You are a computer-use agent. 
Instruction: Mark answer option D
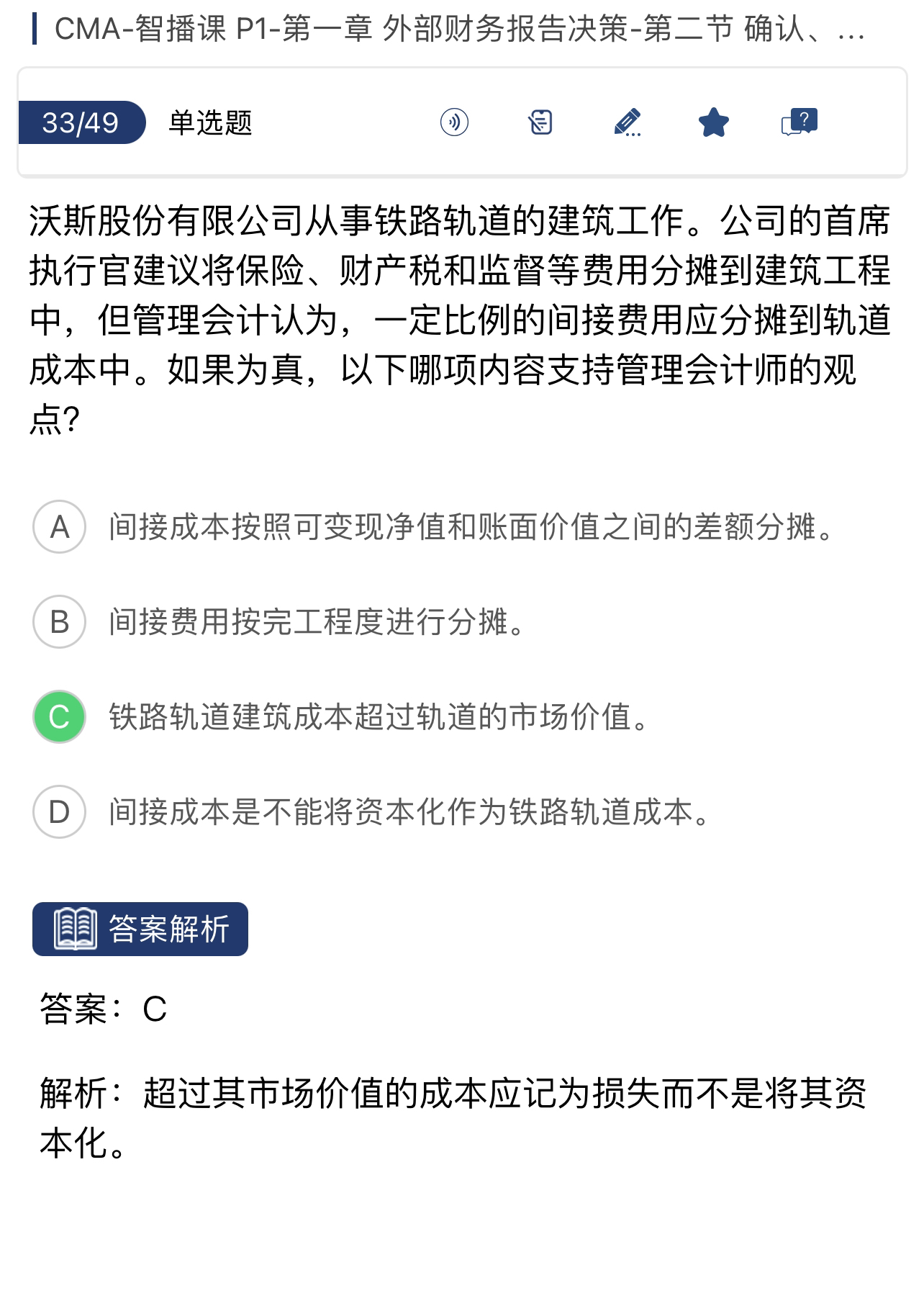[60, 811]
